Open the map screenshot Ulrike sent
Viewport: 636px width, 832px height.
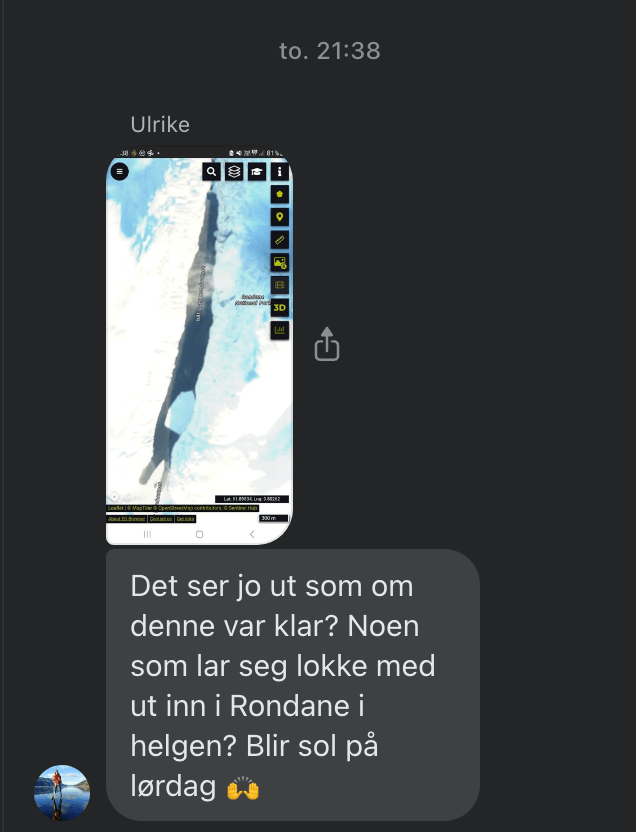[199, 345]
